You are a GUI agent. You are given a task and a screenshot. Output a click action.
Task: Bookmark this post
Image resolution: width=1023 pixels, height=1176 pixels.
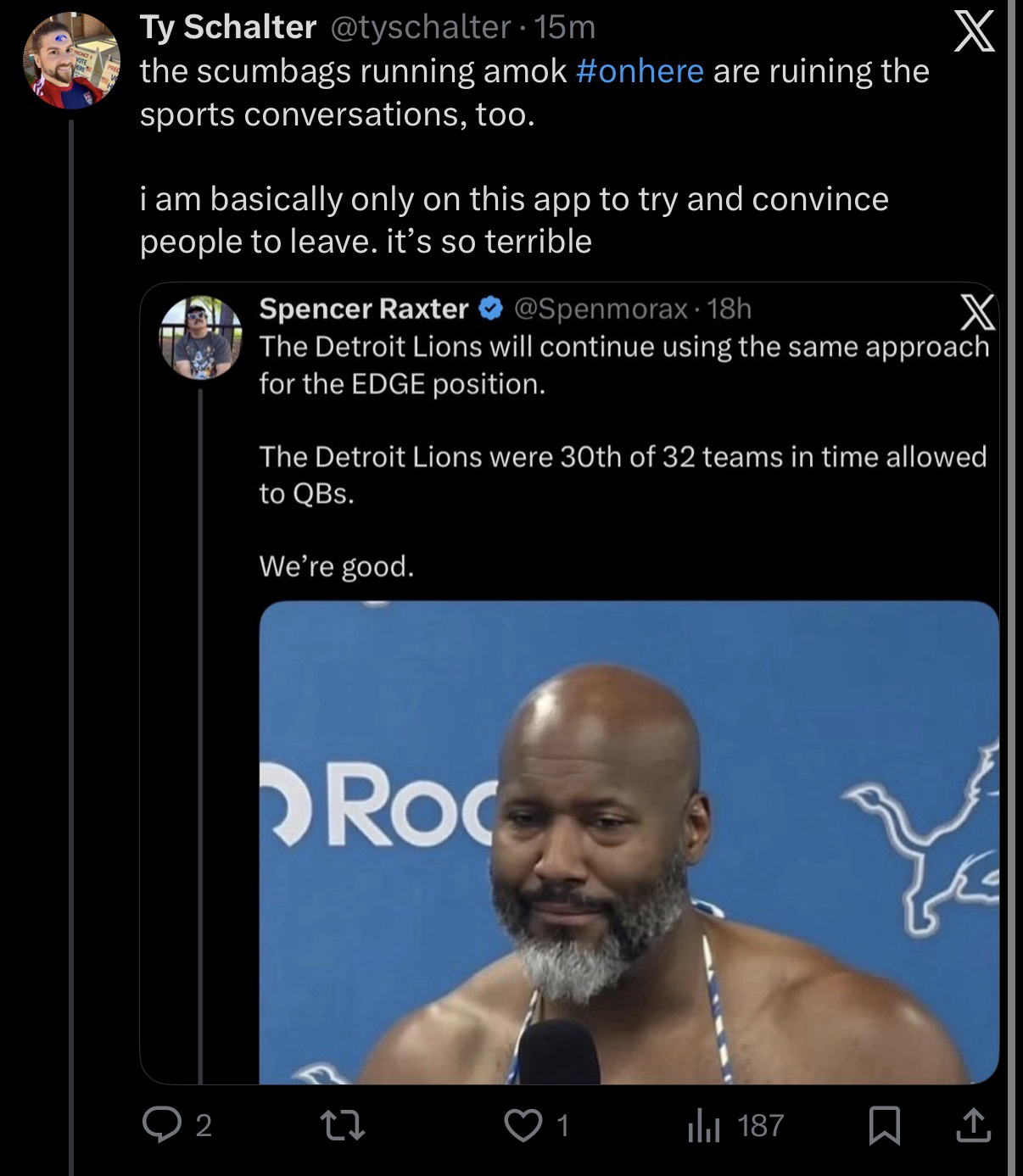pos(885,1125)
